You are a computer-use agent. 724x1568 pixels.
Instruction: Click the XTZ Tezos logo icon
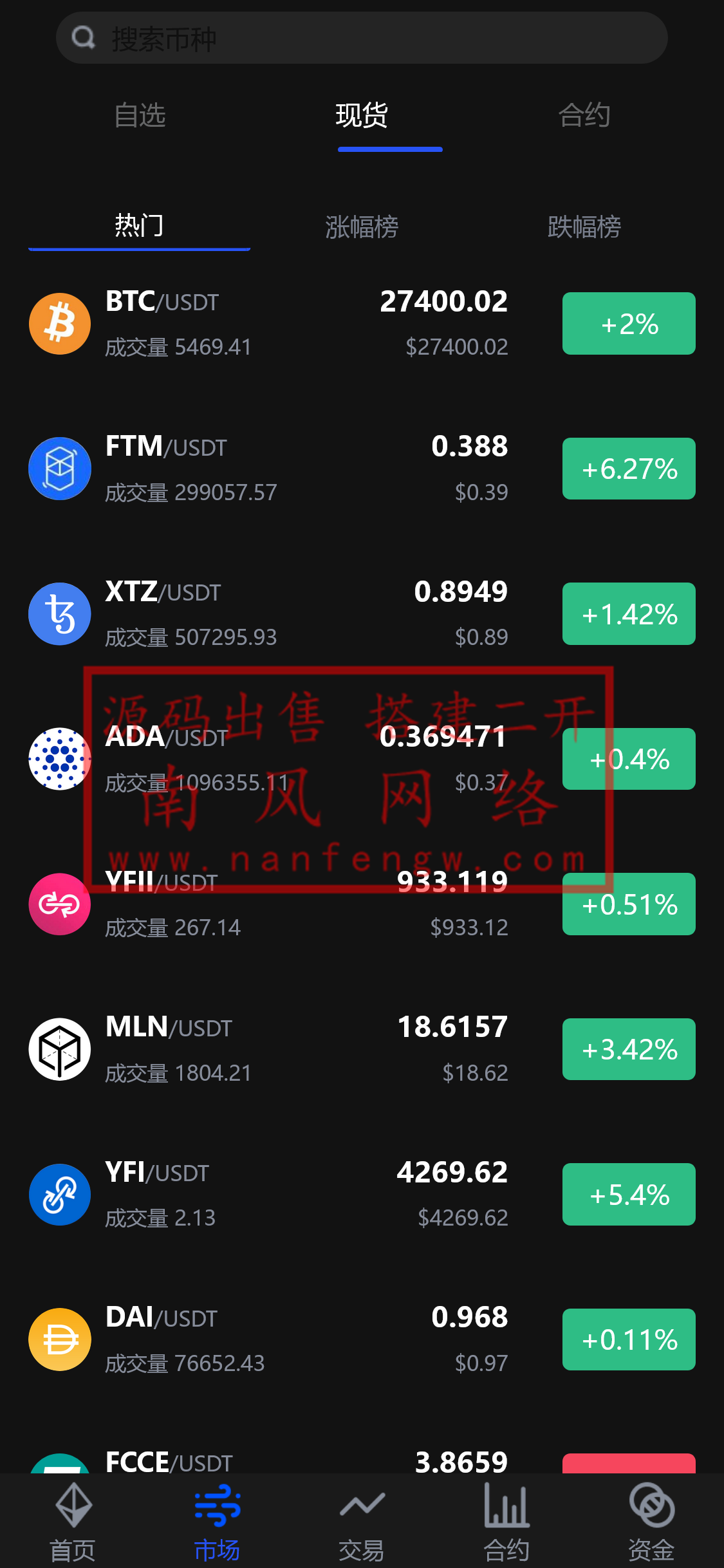pyautogui.click(x=59, y=613)
